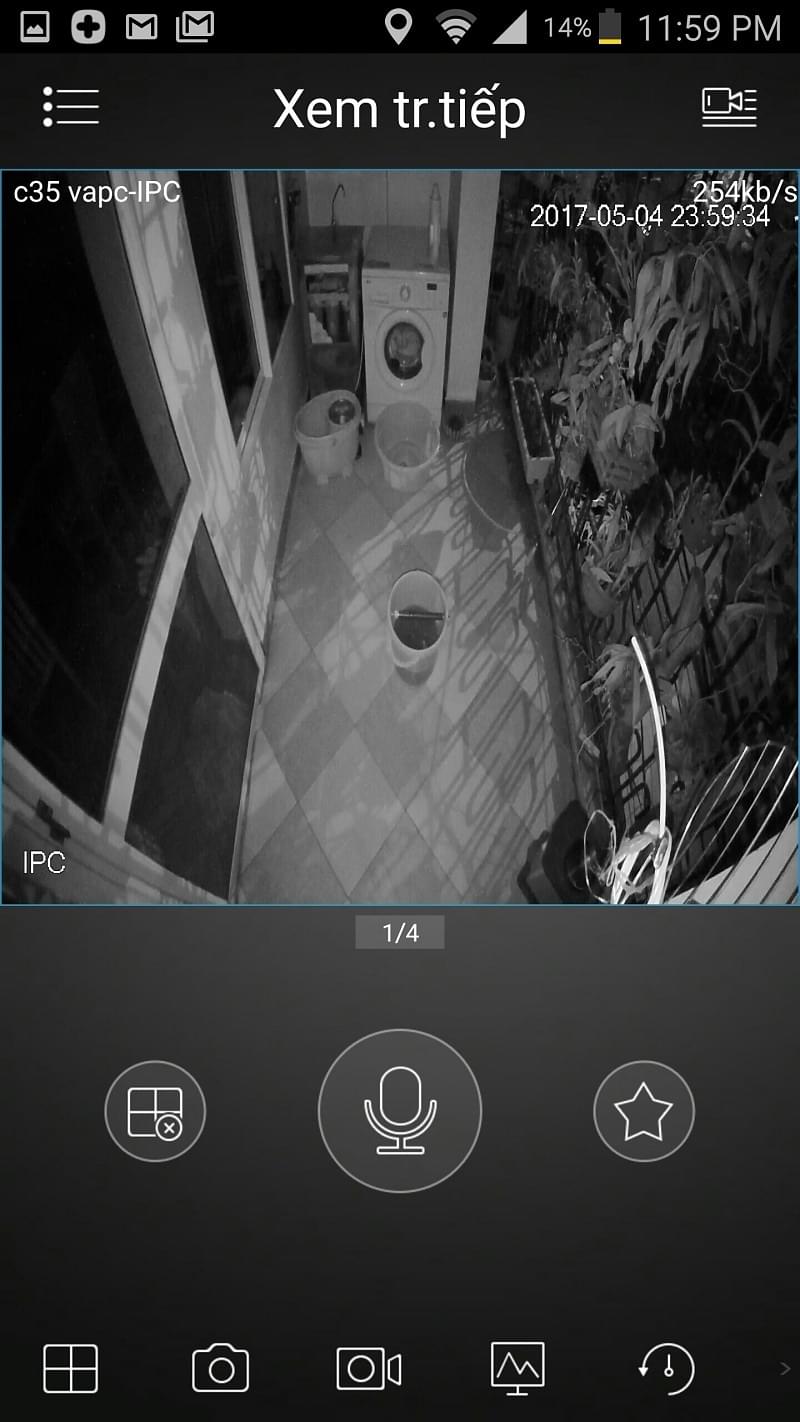Start recording video clip
Screen dimensions: 800x1422
coord(369,1368)
